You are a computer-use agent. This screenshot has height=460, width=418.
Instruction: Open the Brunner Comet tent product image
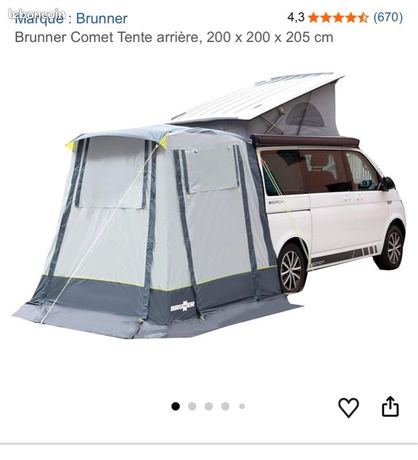coord(209,205)
